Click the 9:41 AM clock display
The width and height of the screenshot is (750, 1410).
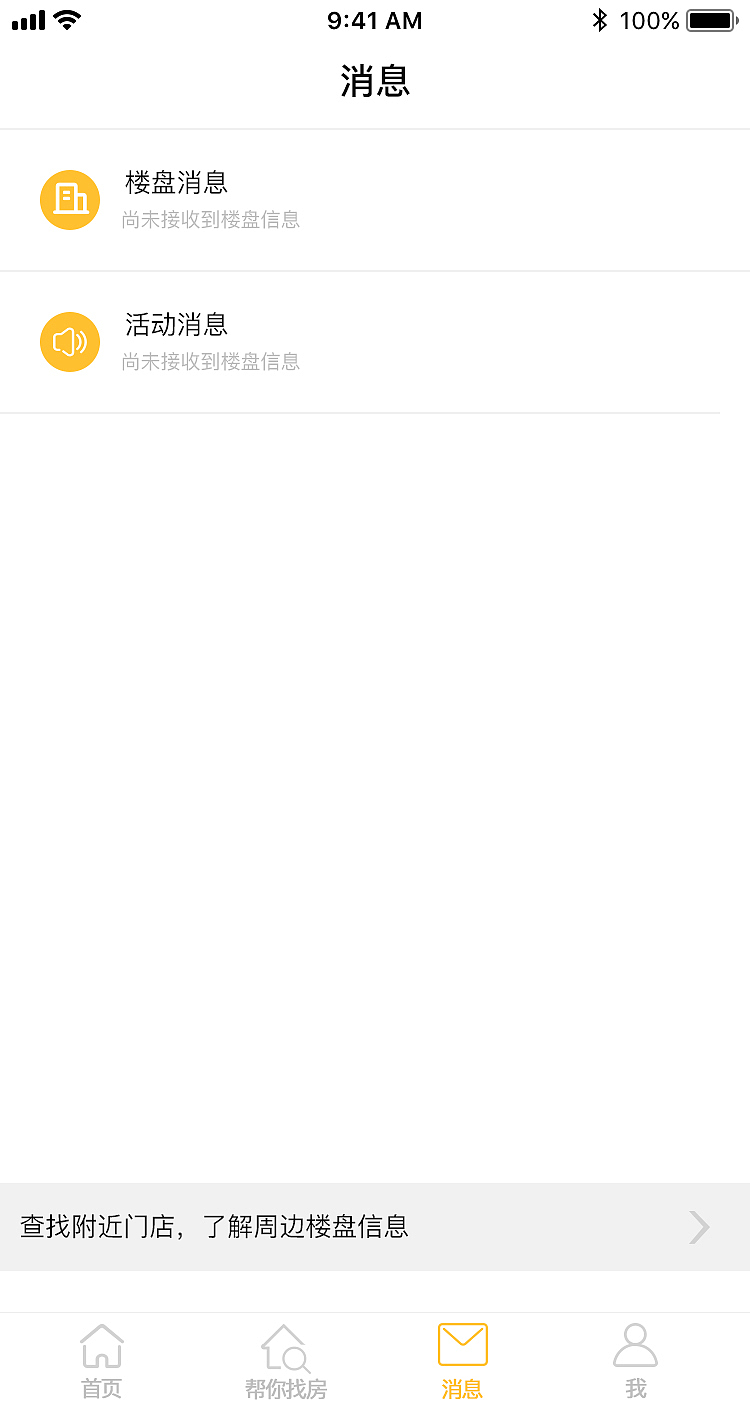click(375, 20)
